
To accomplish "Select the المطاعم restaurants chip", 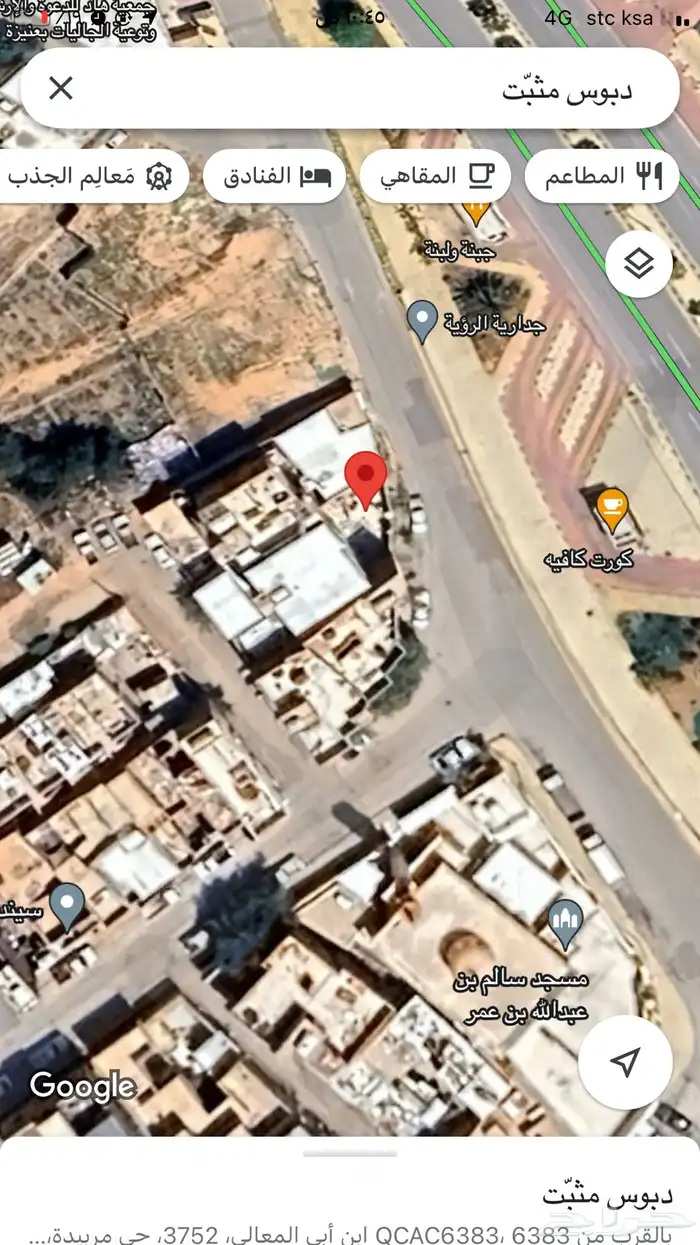I will 602,177.
